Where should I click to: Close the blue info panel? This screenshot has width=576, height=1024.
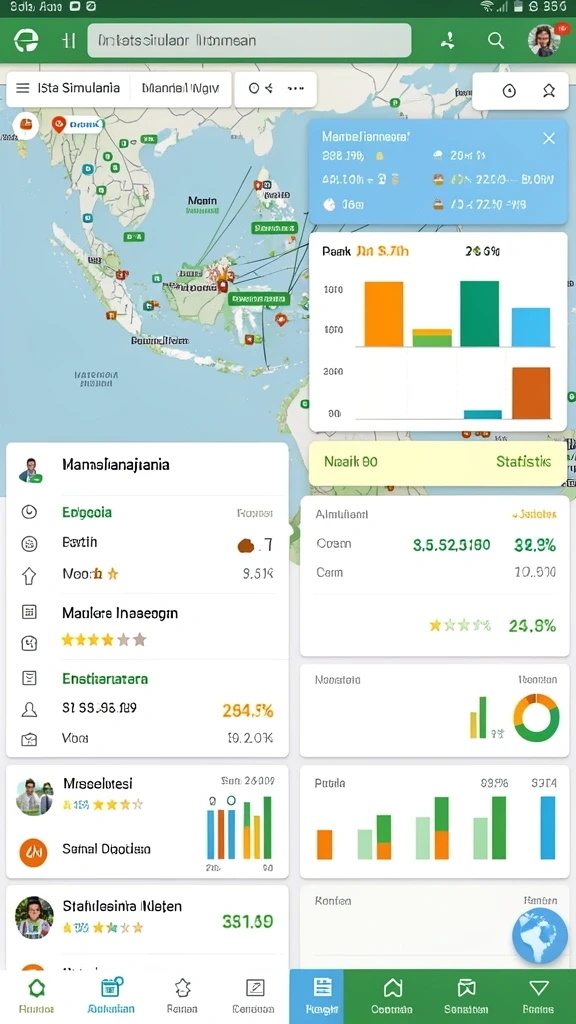(x=549, y=138)
